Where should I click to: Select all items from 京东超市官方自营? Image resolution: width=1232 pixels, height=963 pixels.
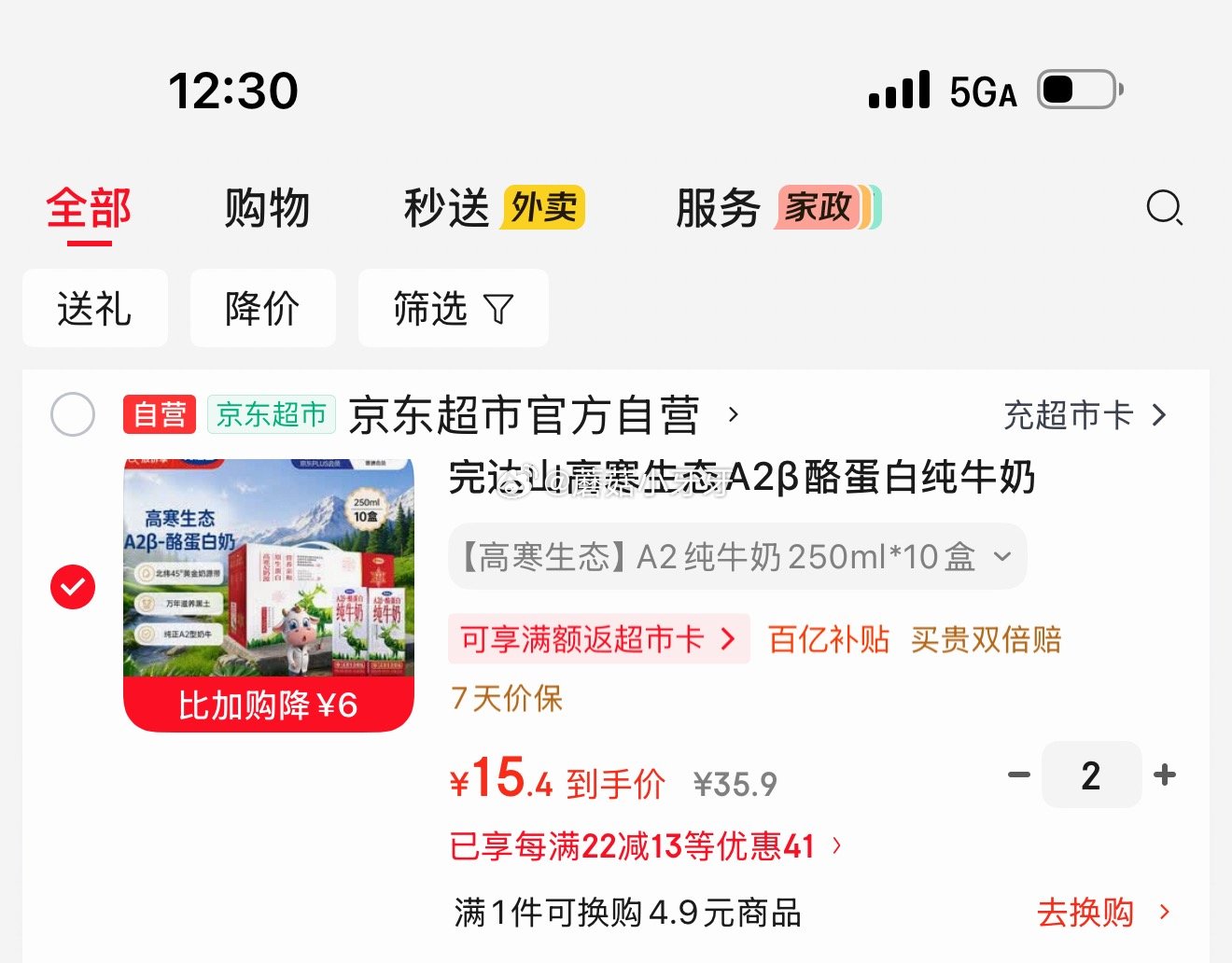point(73,414)
